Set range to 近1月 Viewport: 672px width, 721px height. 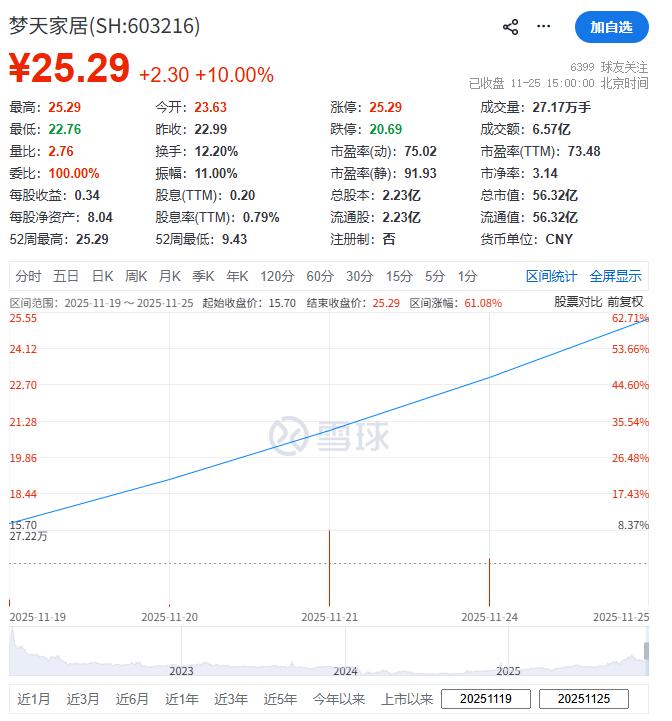coord(34,699)
